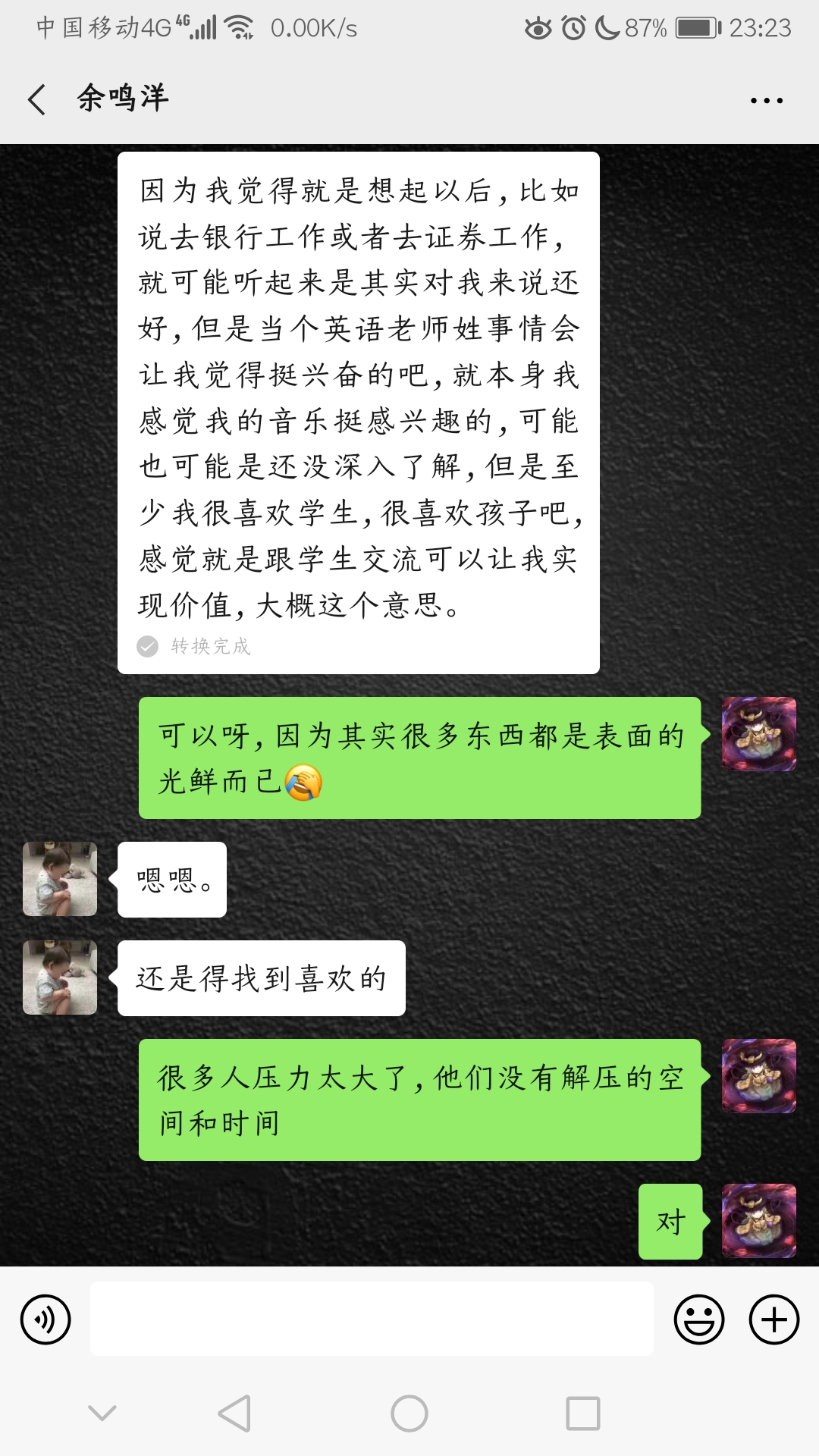Open contact avatar beside 还是得找到喜欢的
Screen dimensions: 819x1456
[x=60, y=977]
